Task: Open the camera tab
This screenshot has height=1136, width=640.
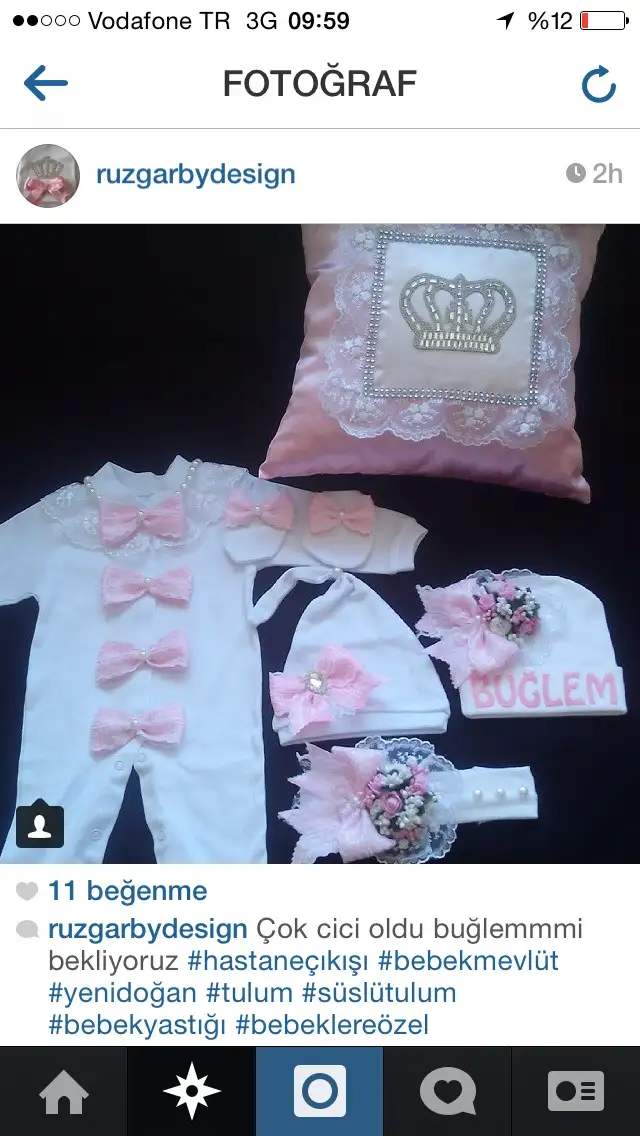Action: [320, 1092]
